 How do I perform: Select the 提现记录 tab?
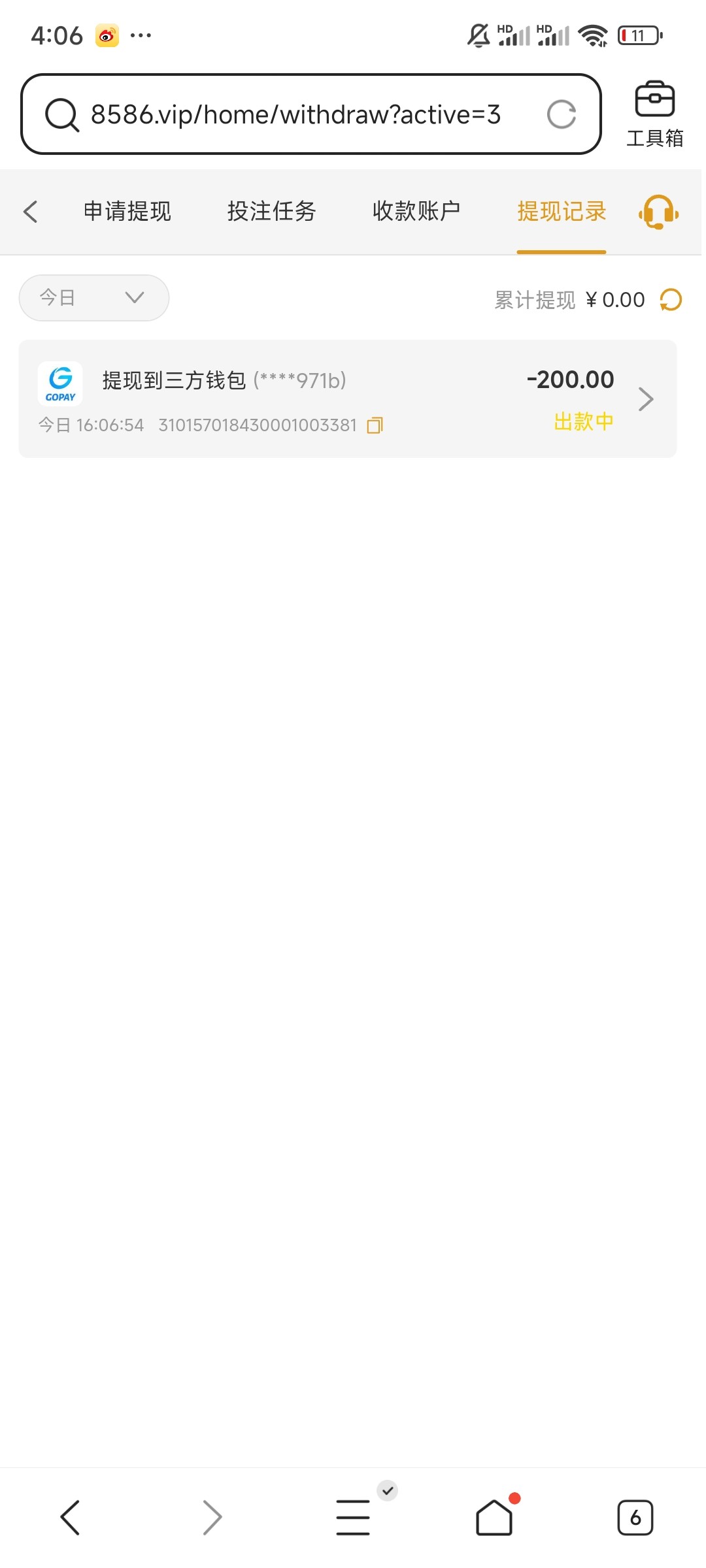tap(562, 211)
